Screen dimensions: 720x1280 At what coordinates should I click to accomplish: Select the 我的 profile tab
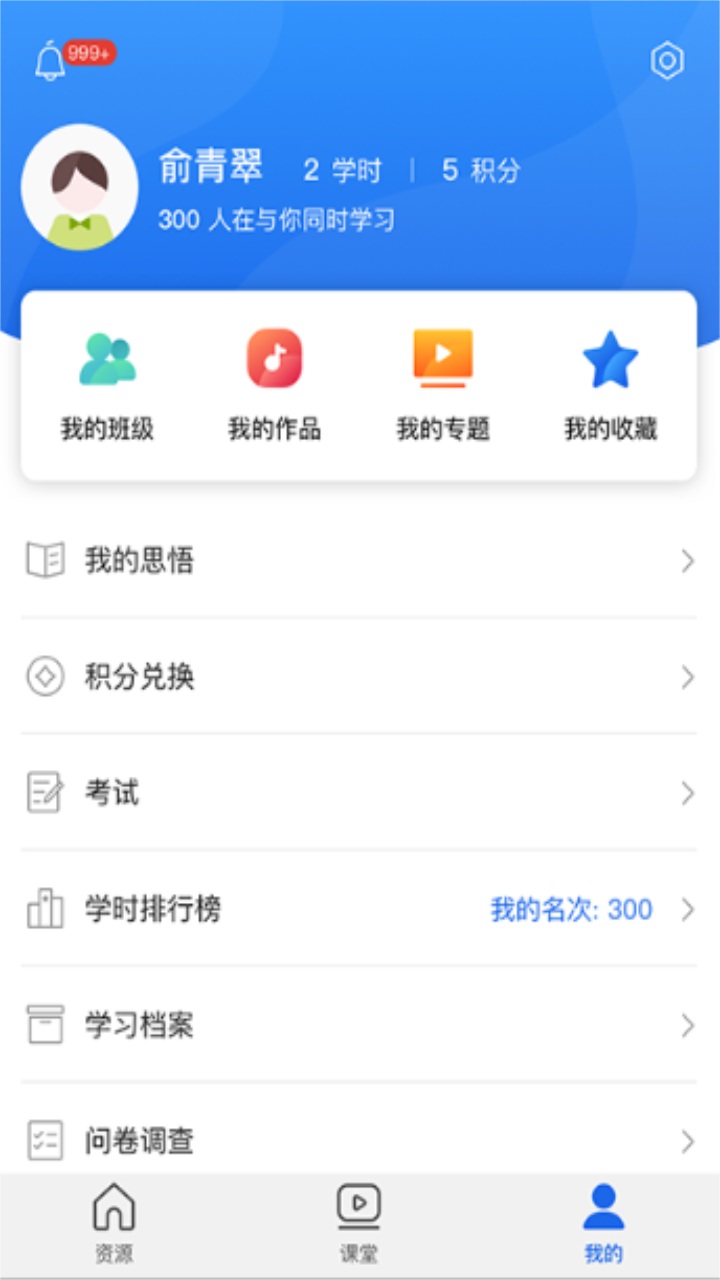coord(602,1220)
